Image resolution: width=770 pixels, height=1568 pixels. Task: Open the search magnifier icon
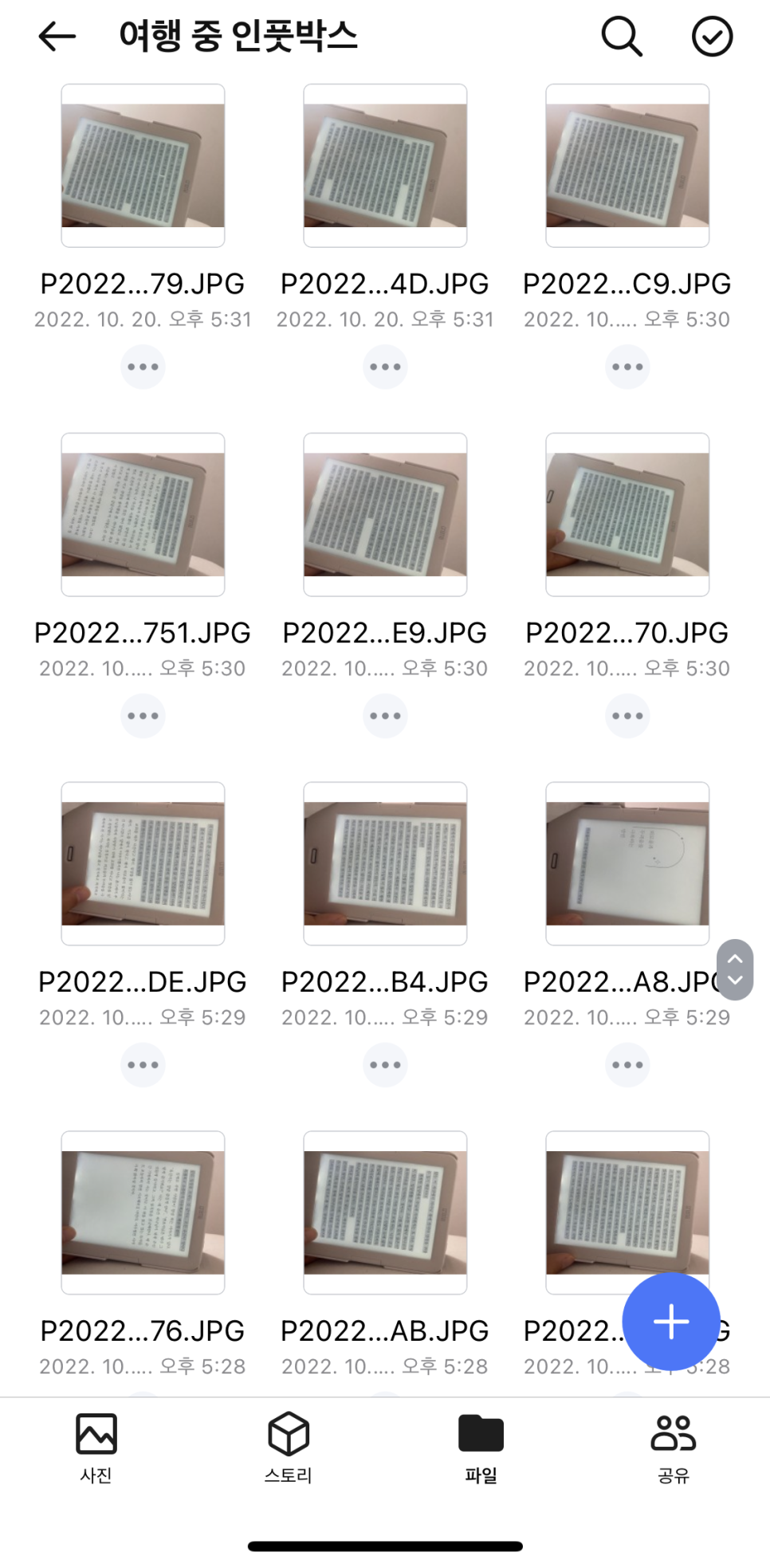tap(621, 37)
